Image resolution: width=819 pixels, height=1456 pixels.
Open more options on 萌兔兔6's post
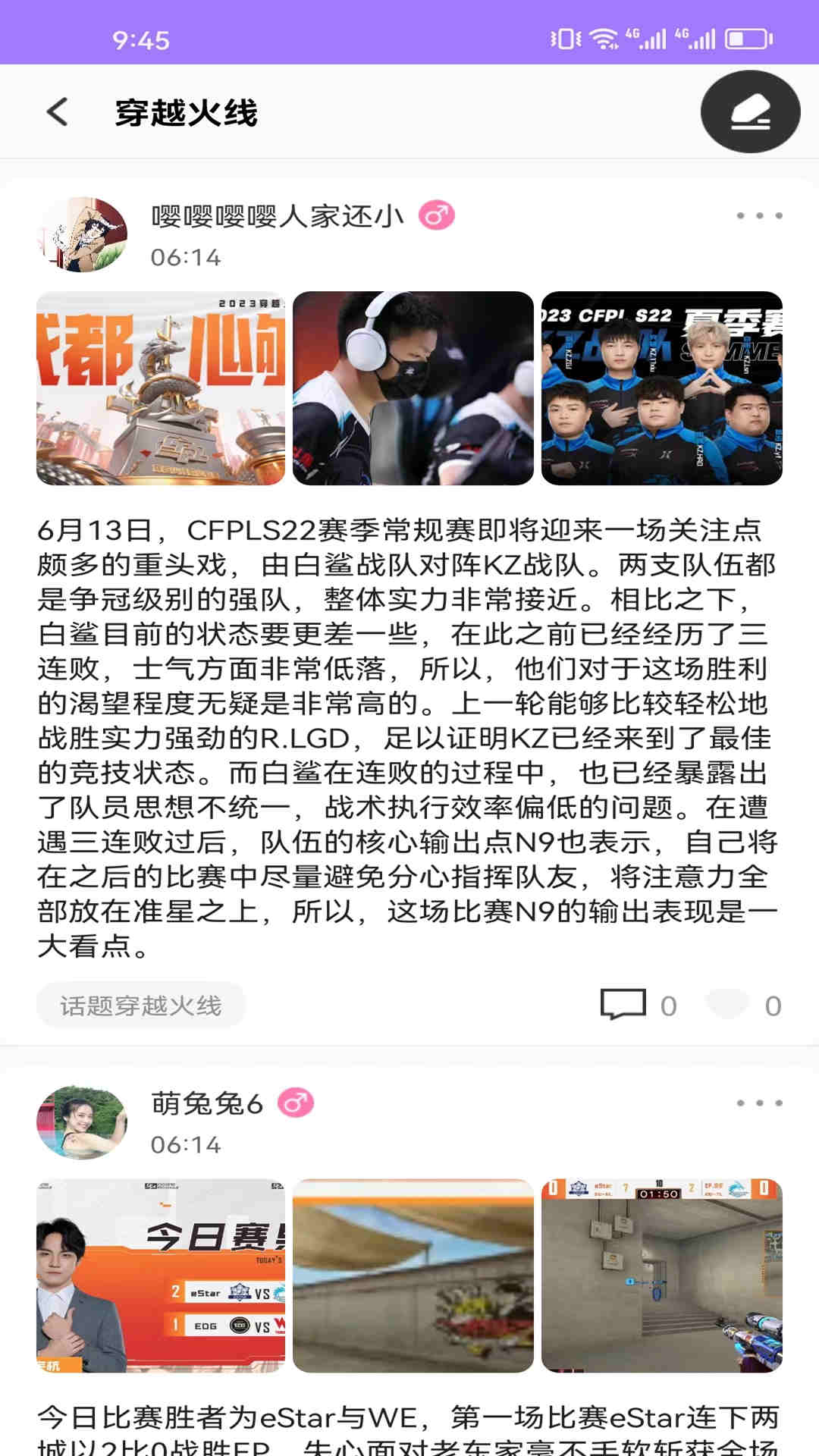pyautogui.click(x=759, y=1103)
